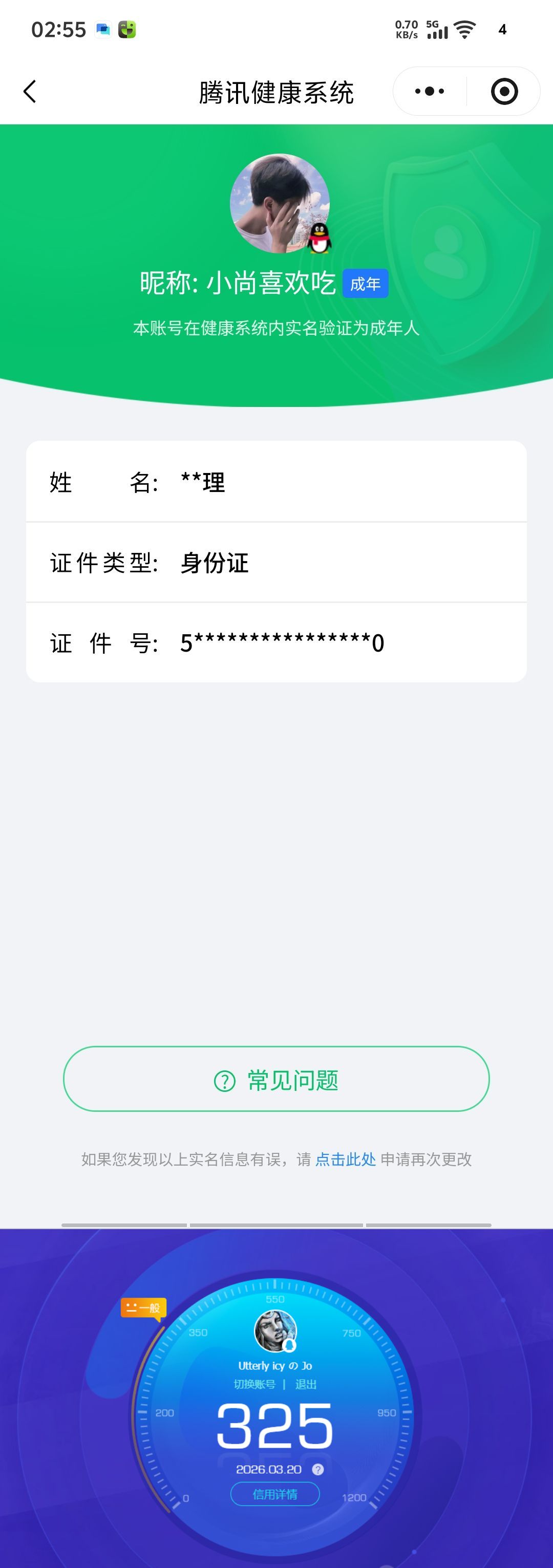The height and width of the screenshot is (1568, 553).
Task: Open the mini program three-dot menu
Action: pos(430,92)
